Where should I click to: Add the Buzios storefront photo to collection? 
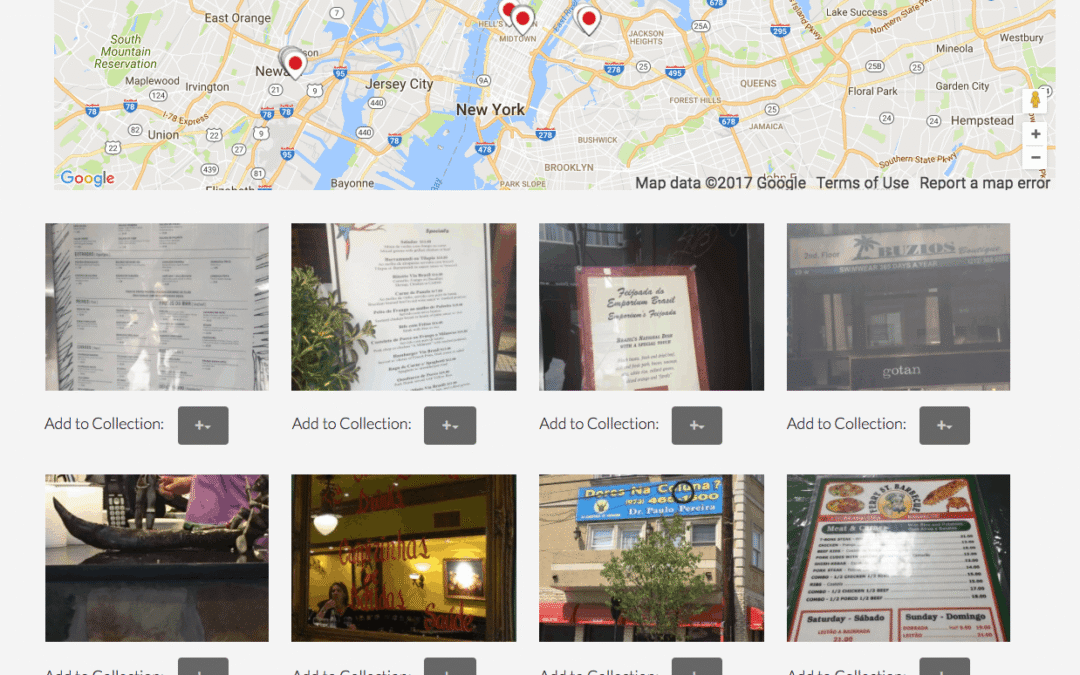[944, 425]
